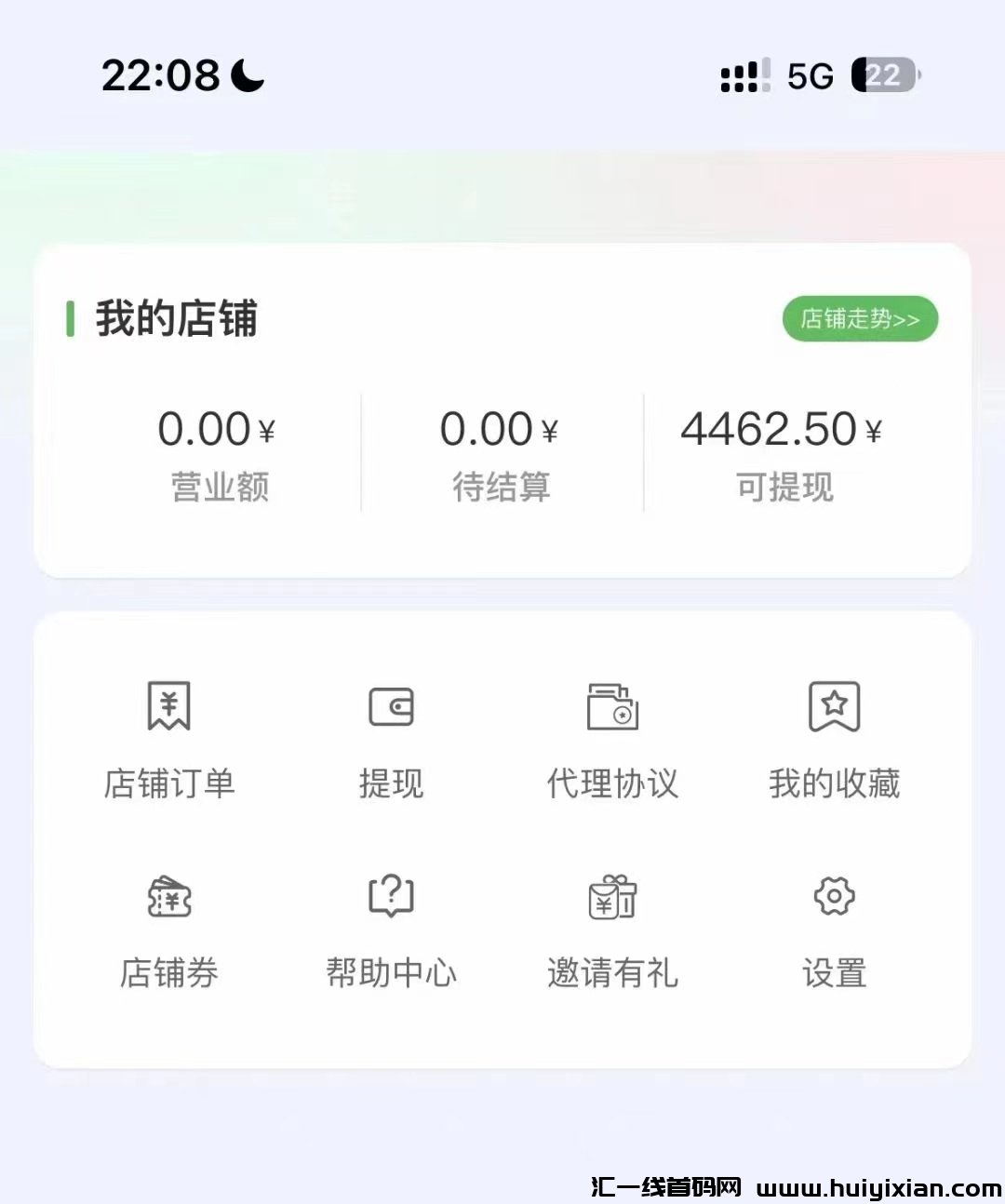Select the 营业额 turnover figure 0.00
This screenshot has height=1204, width=1005.
[x=218, y=428]
